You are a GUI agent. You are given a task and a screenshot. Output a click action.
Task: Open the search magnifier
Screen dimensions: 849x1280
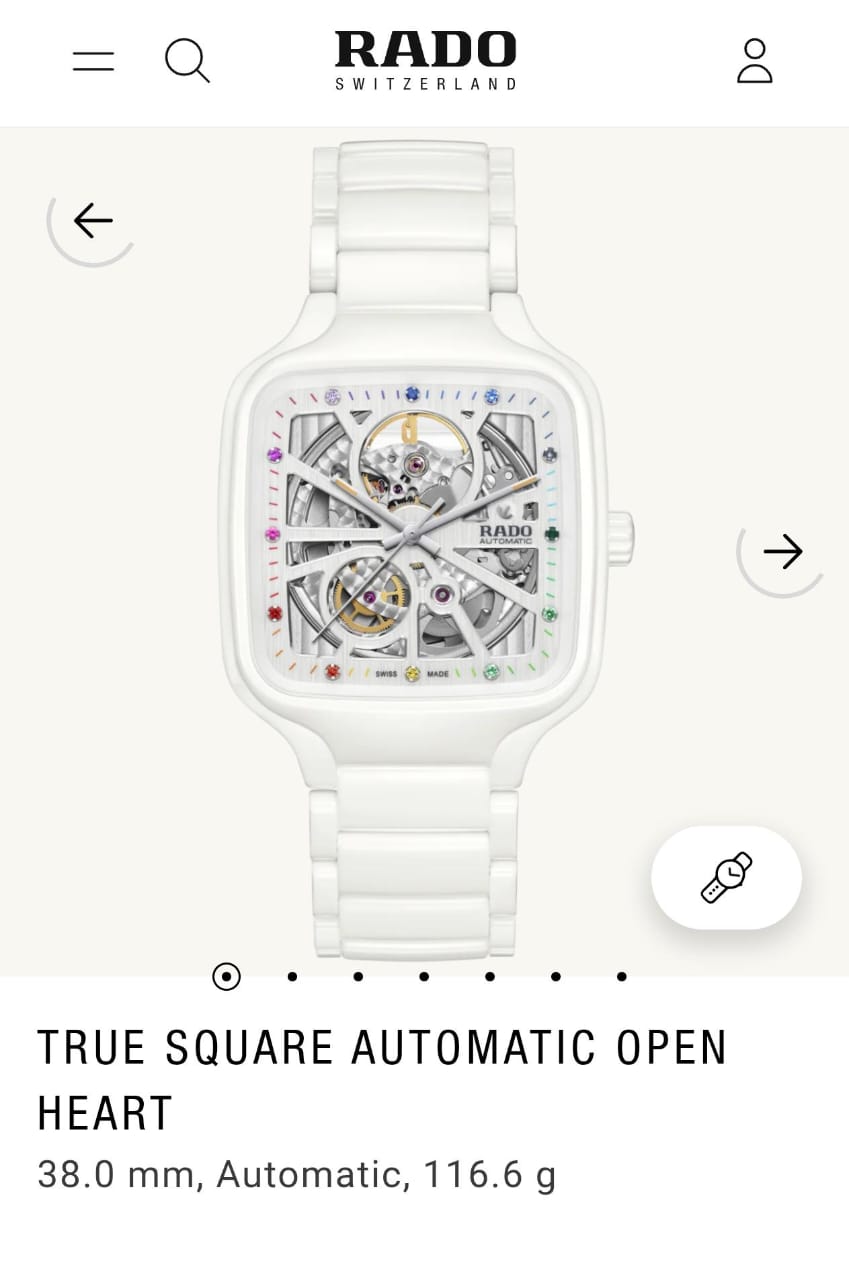(187, 60)
